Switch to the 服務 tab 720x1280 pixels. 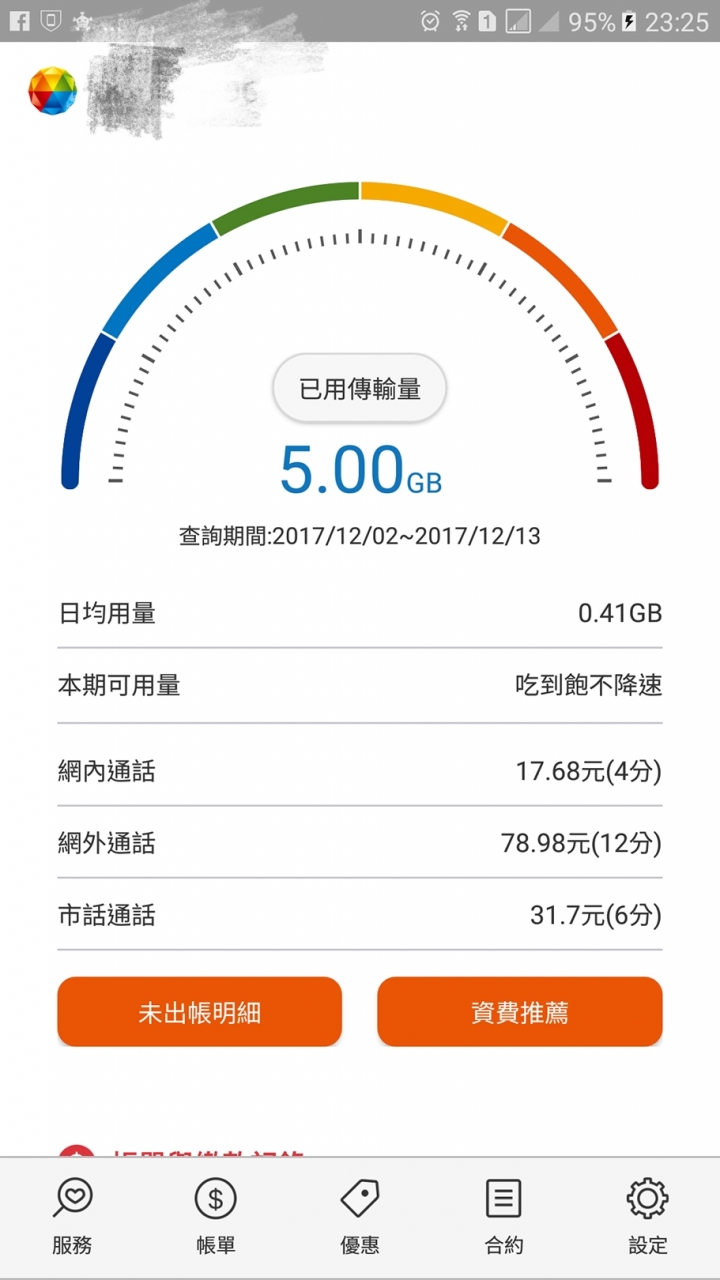pyautogui.click(x=72, y=1217)
